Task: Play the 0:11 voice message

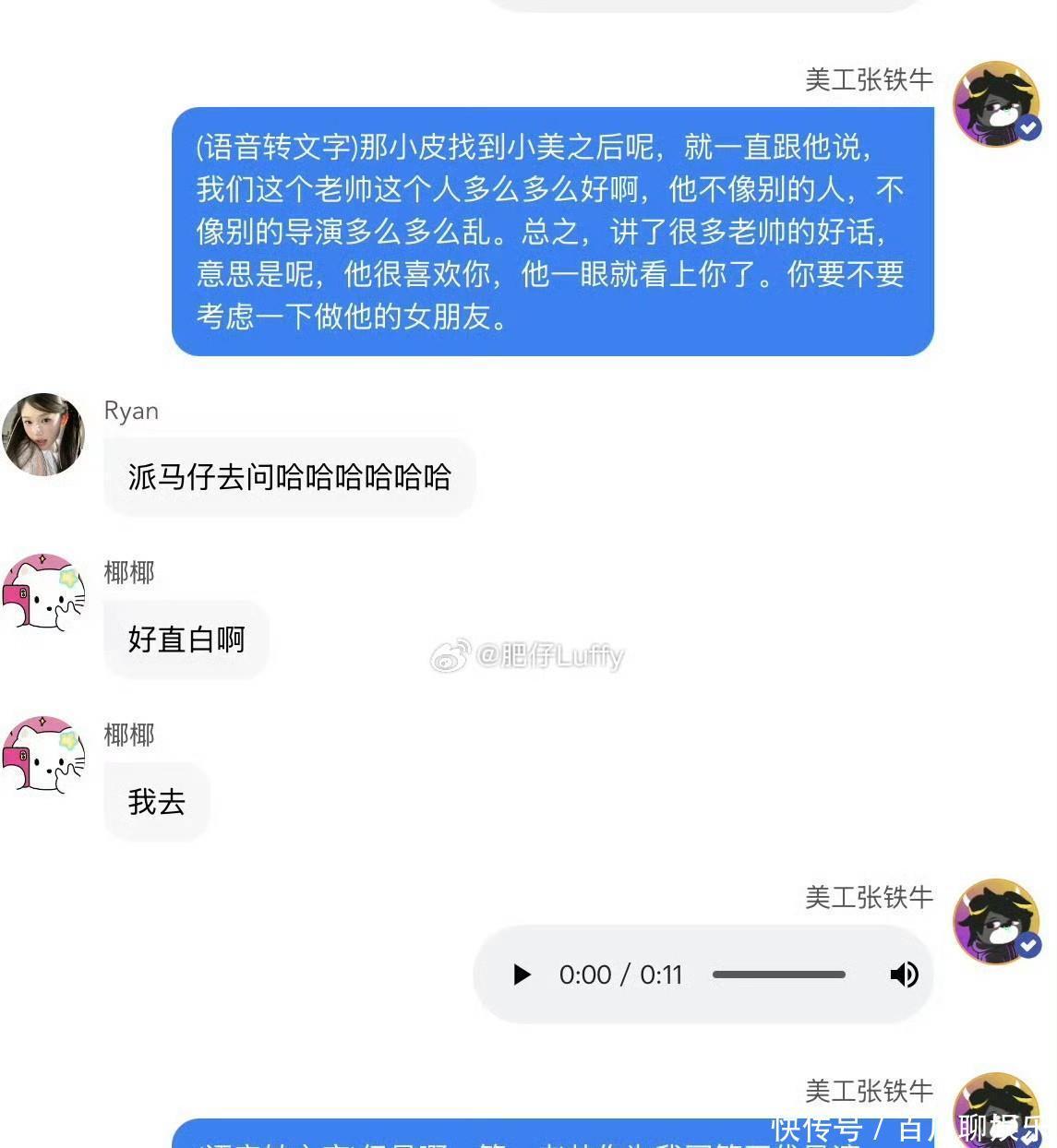Action: pos(522,975)
